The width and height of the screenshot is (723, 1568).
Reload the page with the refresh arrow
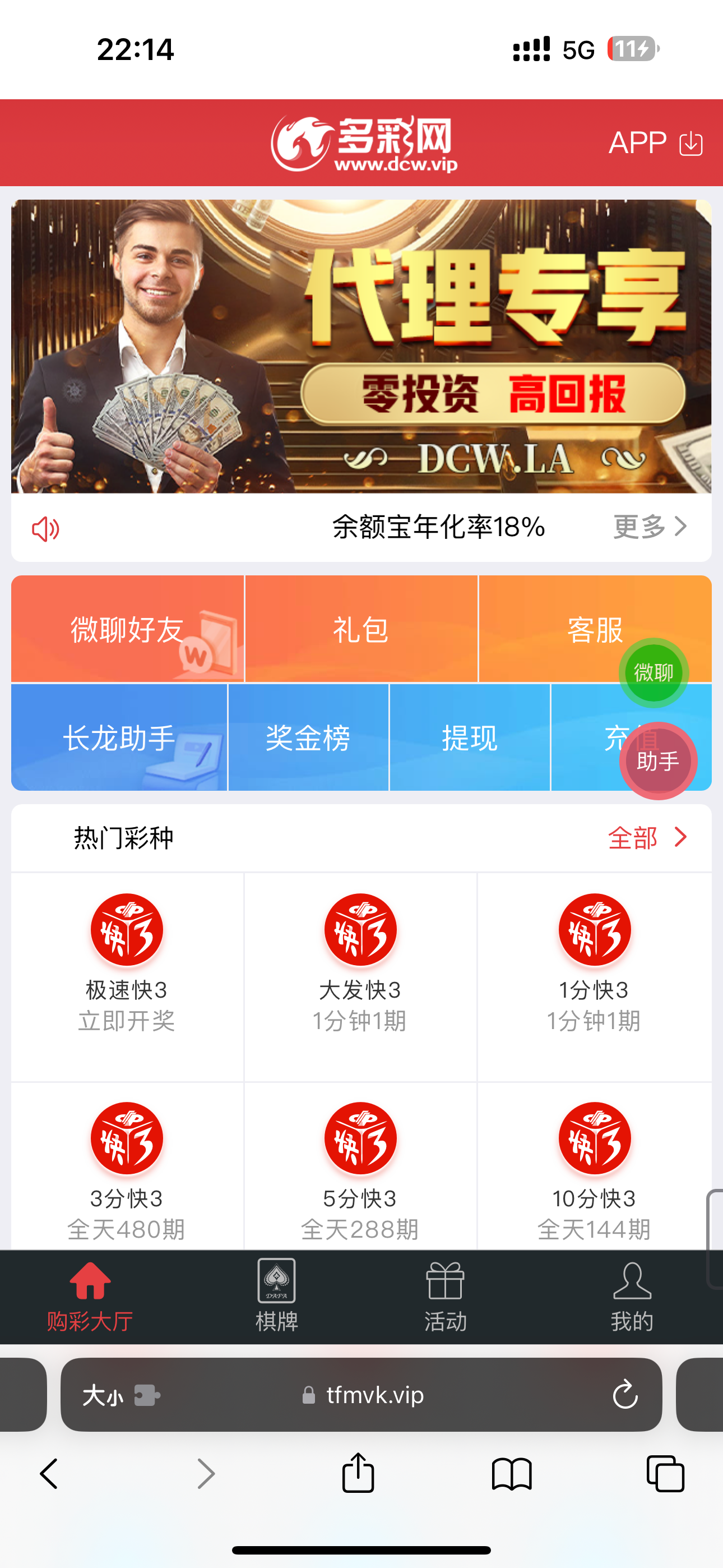pos(625,1395)
